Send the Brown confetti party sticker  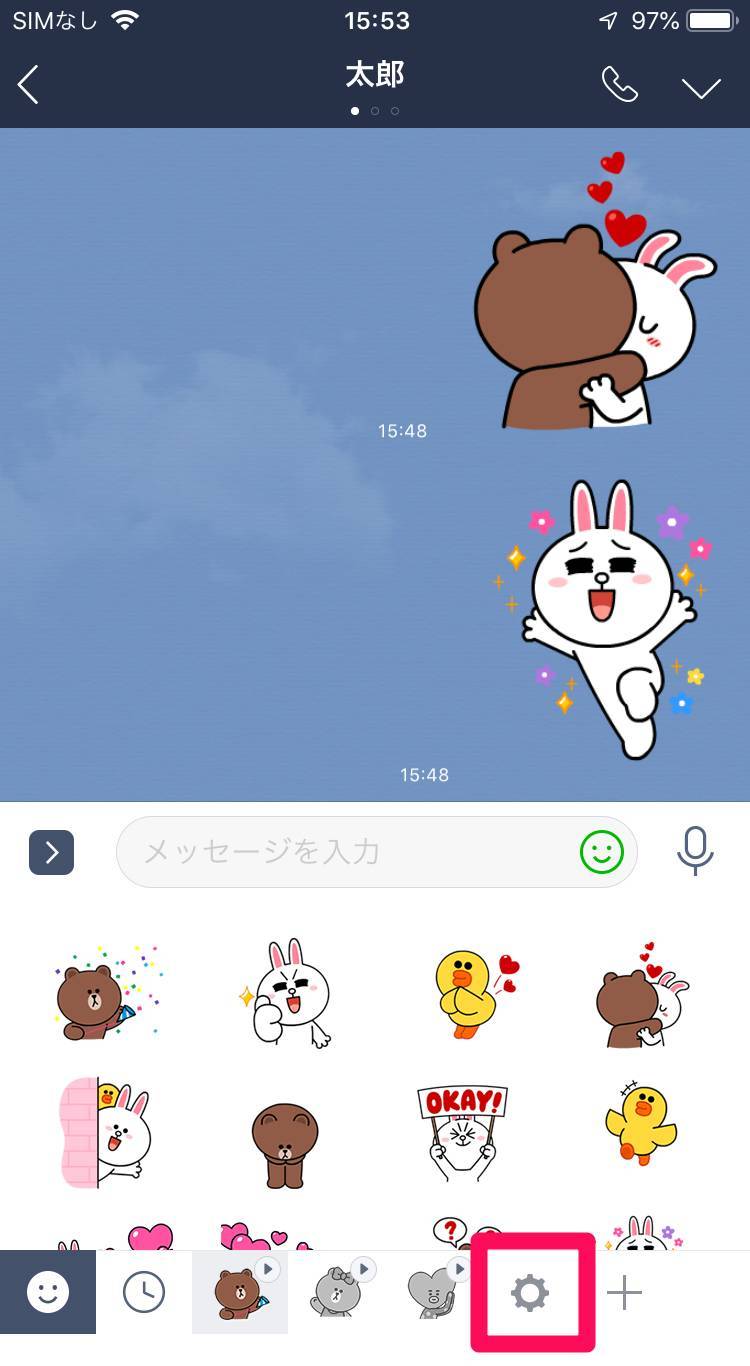click(x=105, y=993)
